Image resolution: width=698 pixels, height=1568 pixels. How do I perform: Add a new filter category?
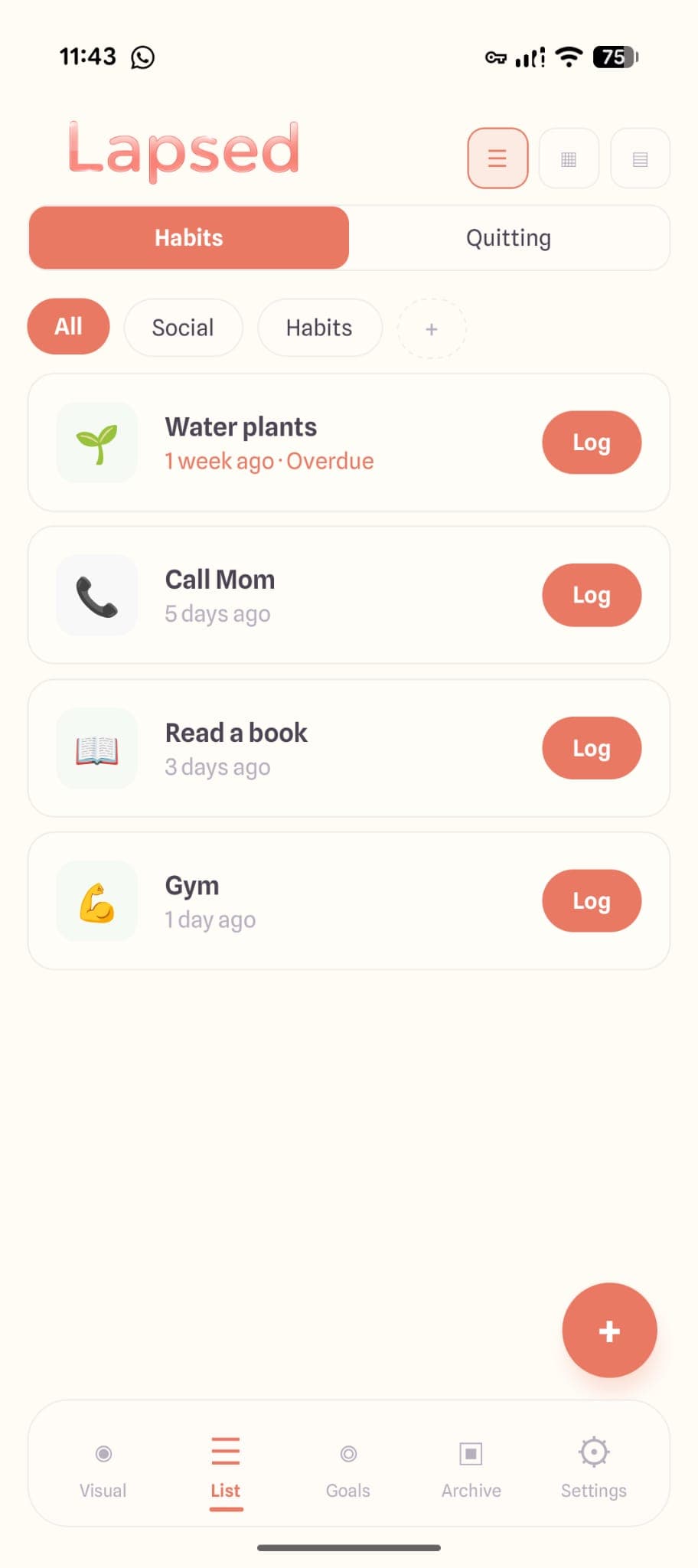432,328
